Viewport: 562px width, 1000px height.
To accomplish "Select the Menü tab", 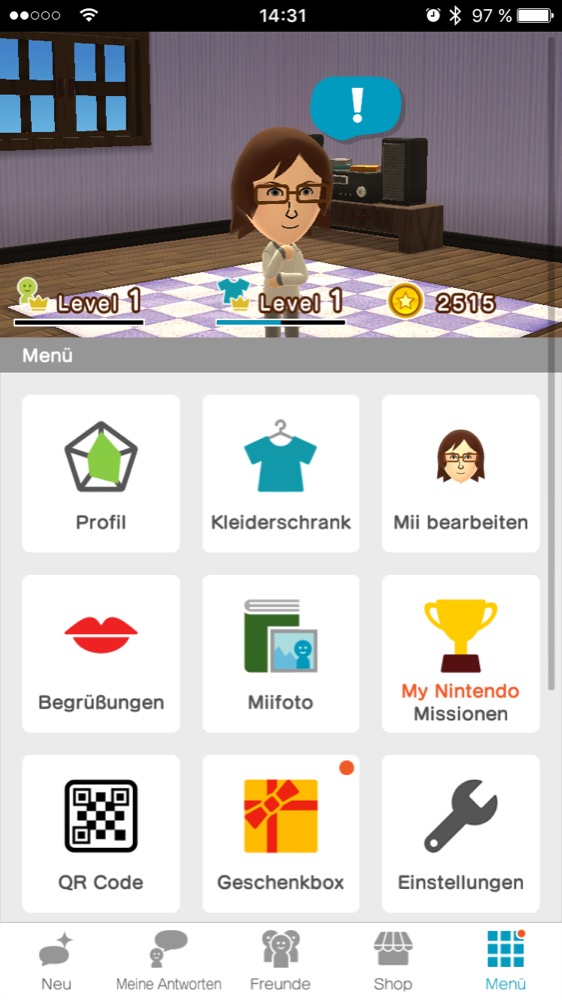I will (506, 961).
